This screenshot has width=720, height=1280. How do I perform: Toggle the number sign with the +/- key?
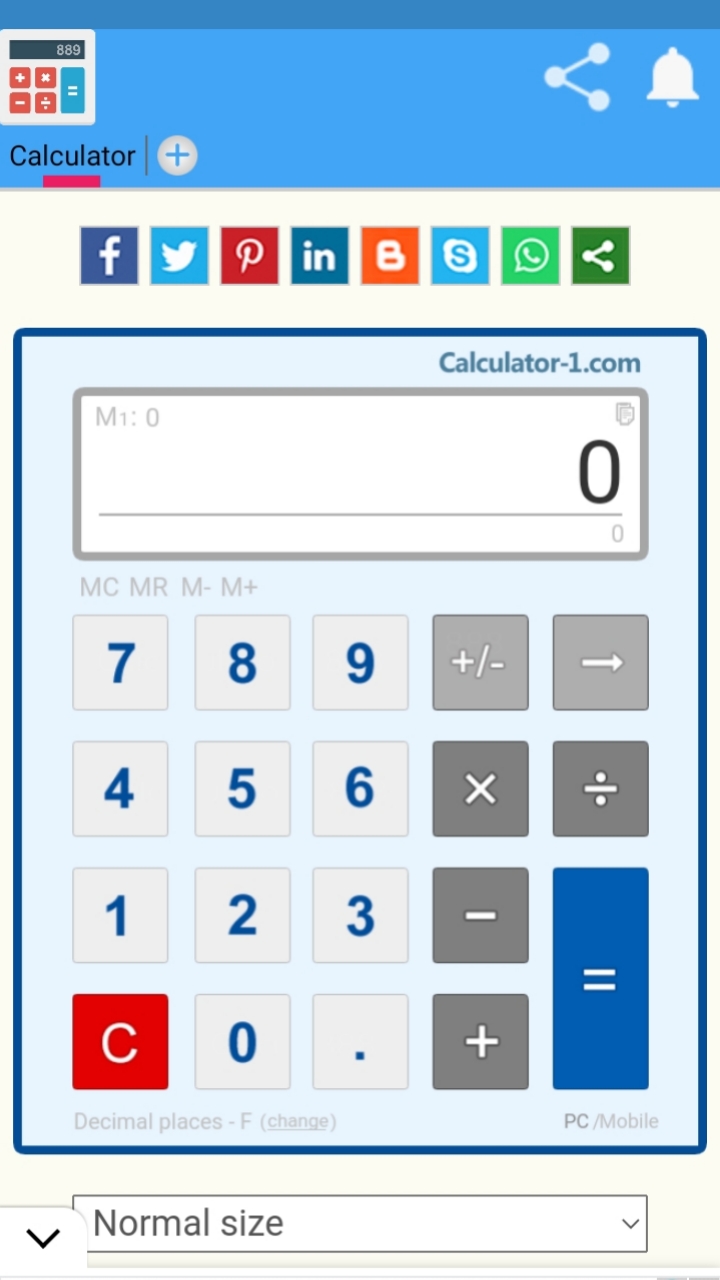click(480, 663)
